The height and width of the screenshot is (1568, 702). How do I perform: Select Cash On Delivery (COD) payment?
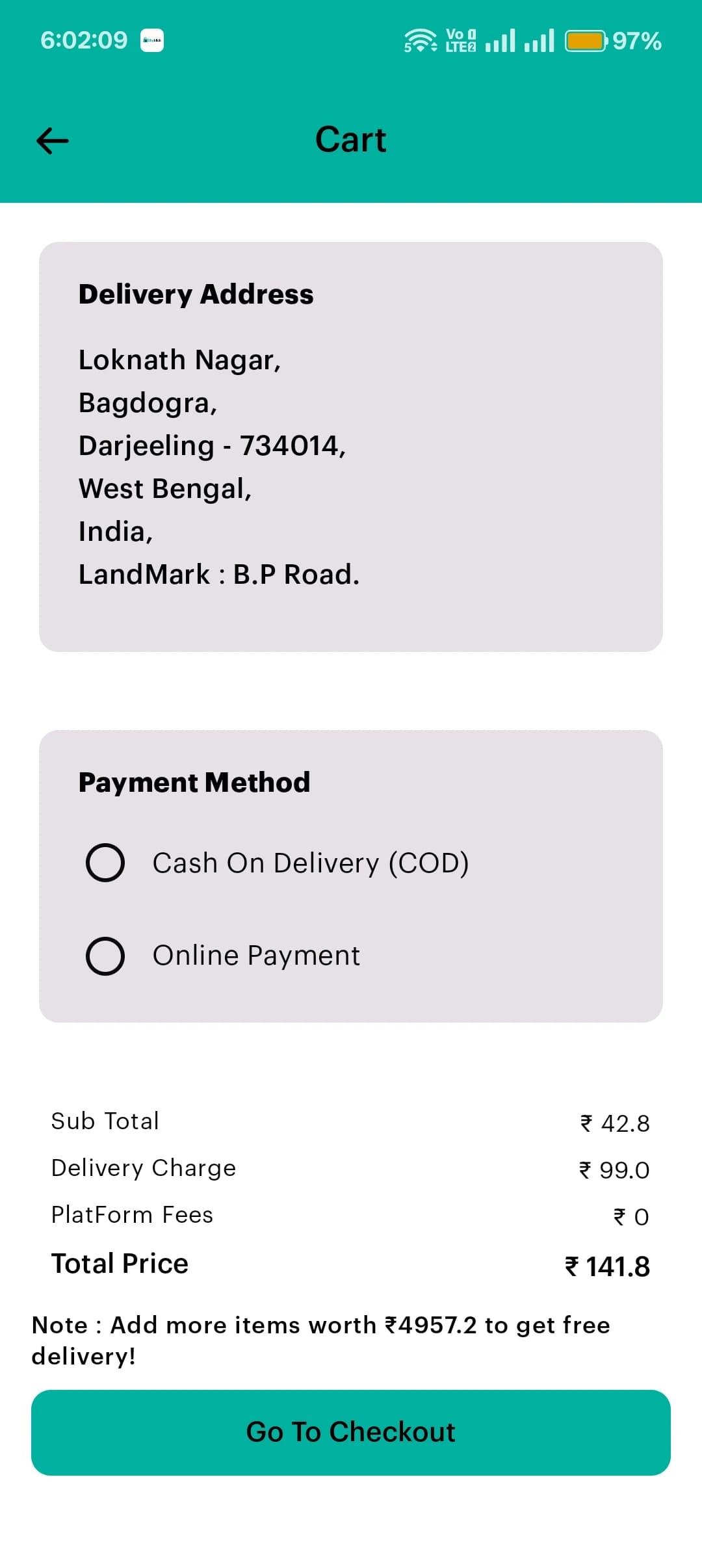click(105, 863)
